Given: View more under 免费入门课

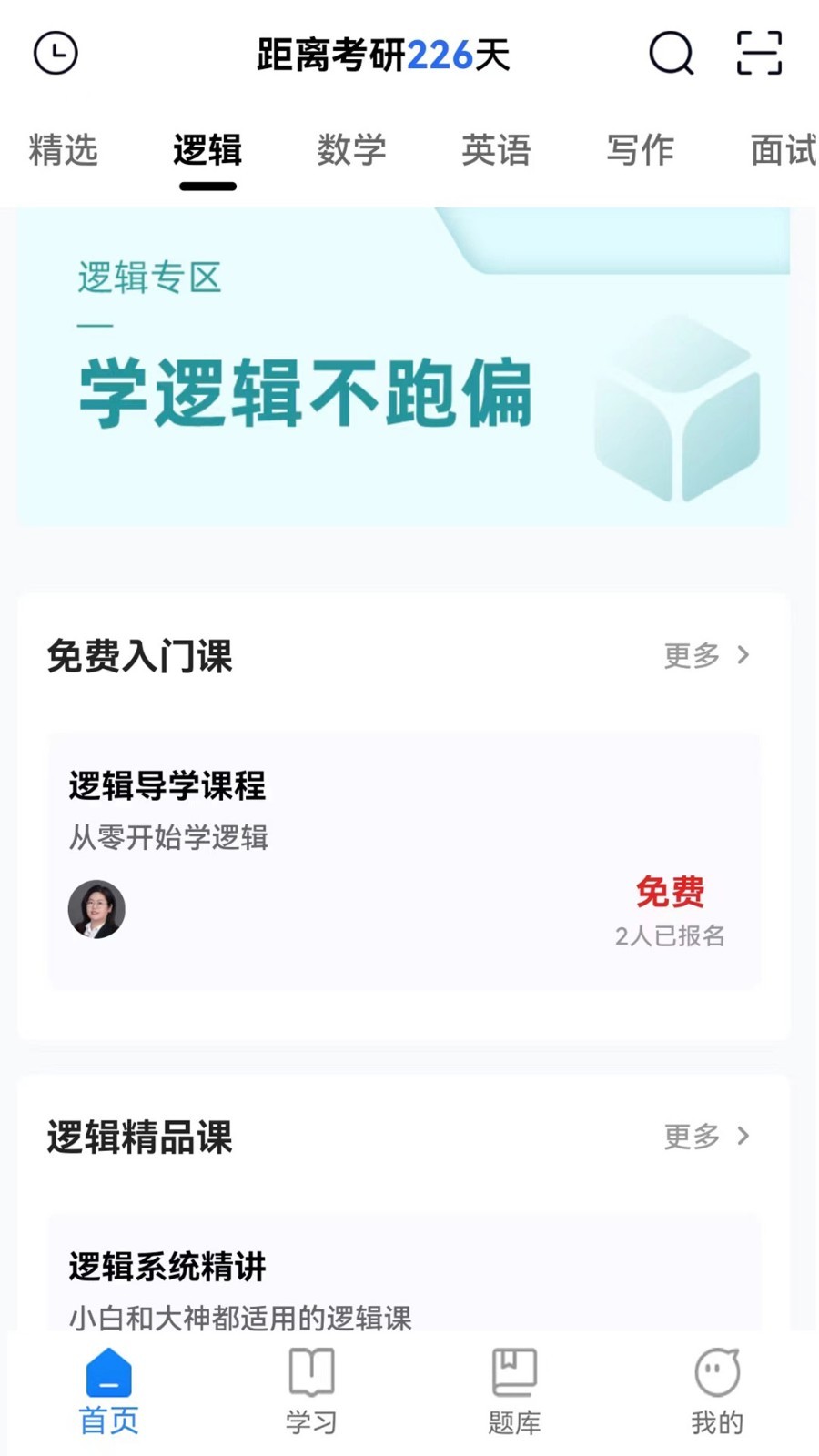Looking at the screenshot, I should click(707, 655).
